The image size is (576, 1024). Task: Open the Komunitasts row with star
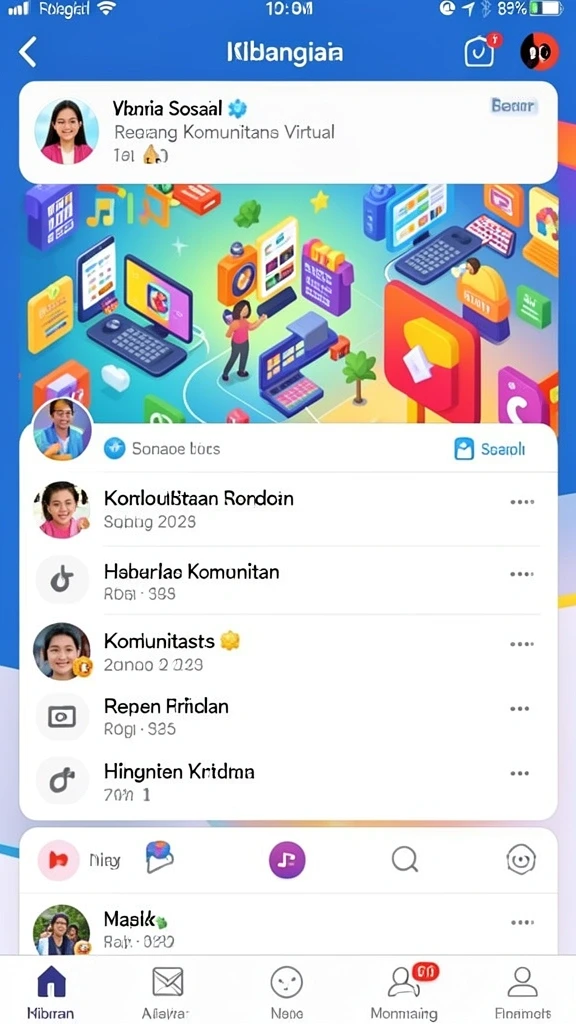pyautogui.click(x=288, y=650)
